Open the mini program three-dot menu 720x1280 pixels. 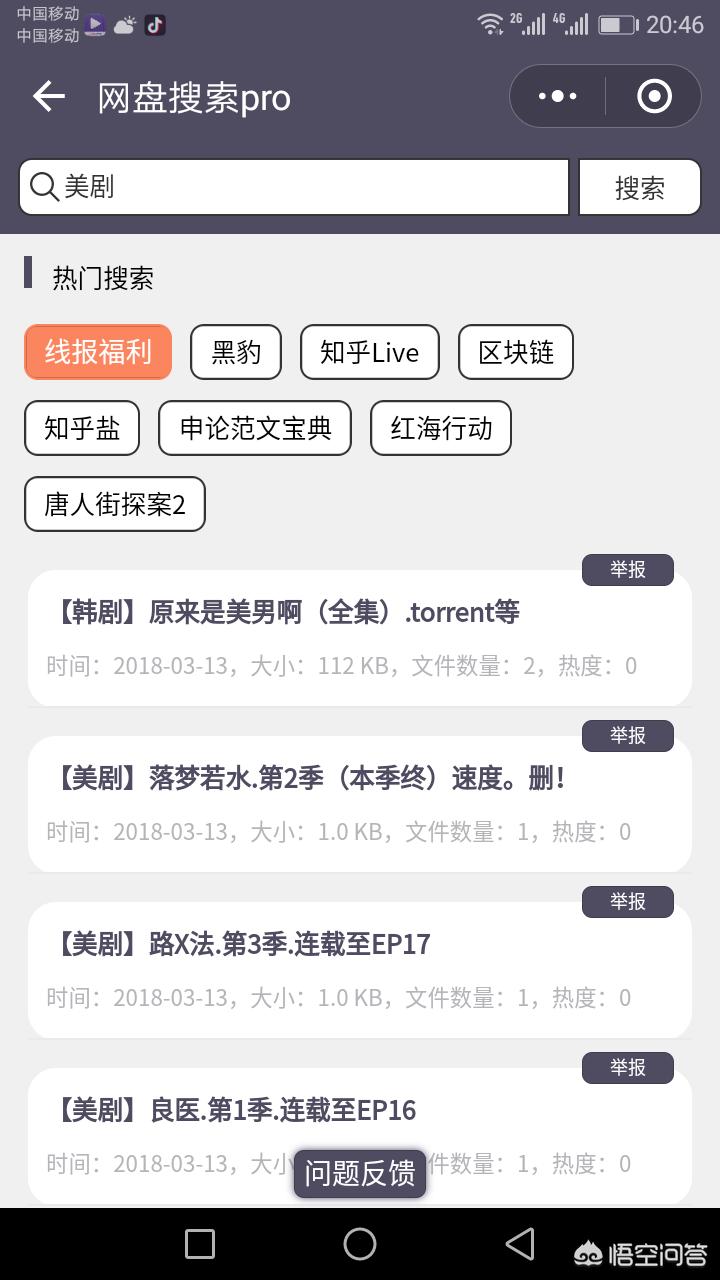coord(557,97)
